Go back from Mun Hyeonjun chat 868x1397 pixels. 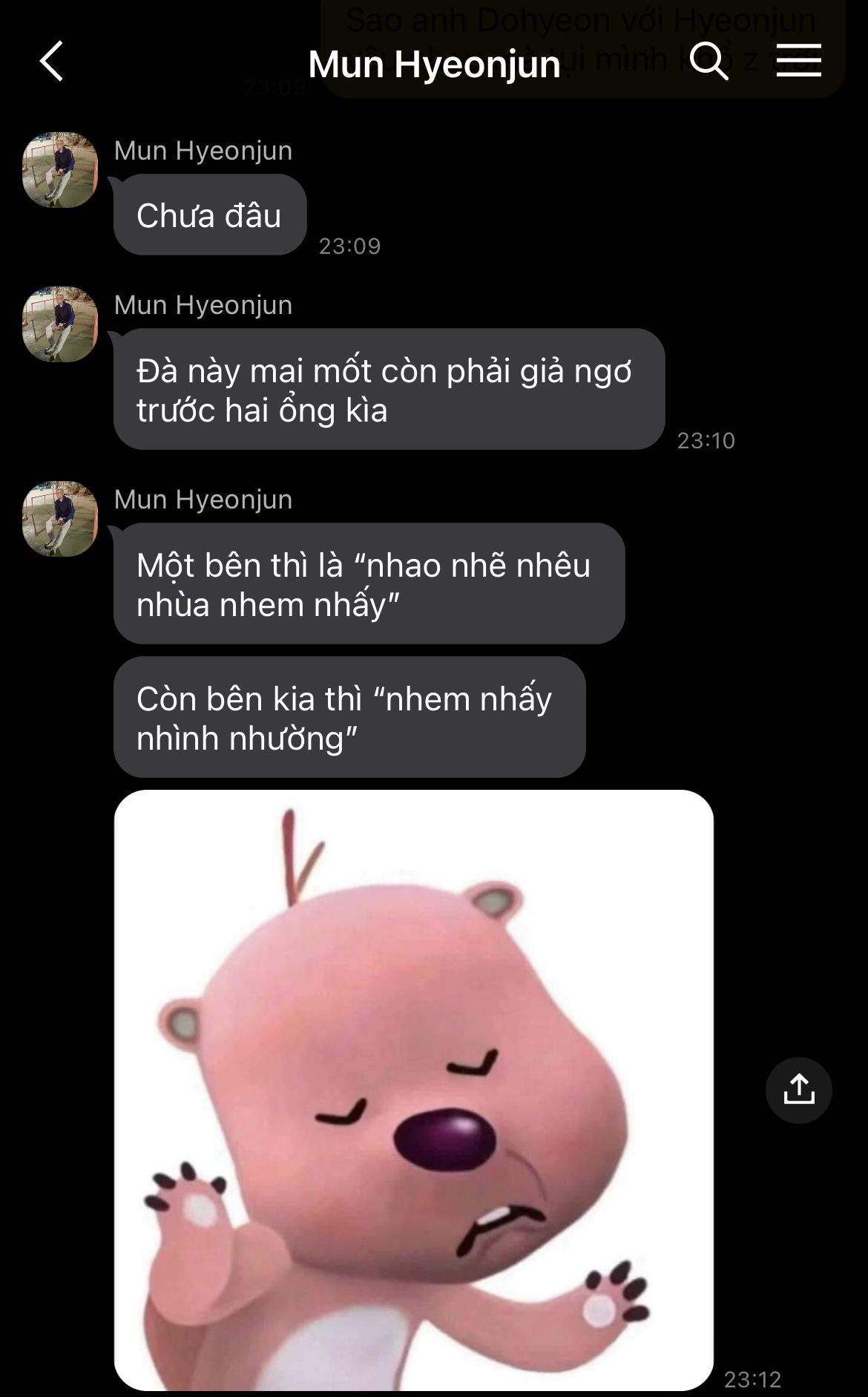click(x=51, y=61)
